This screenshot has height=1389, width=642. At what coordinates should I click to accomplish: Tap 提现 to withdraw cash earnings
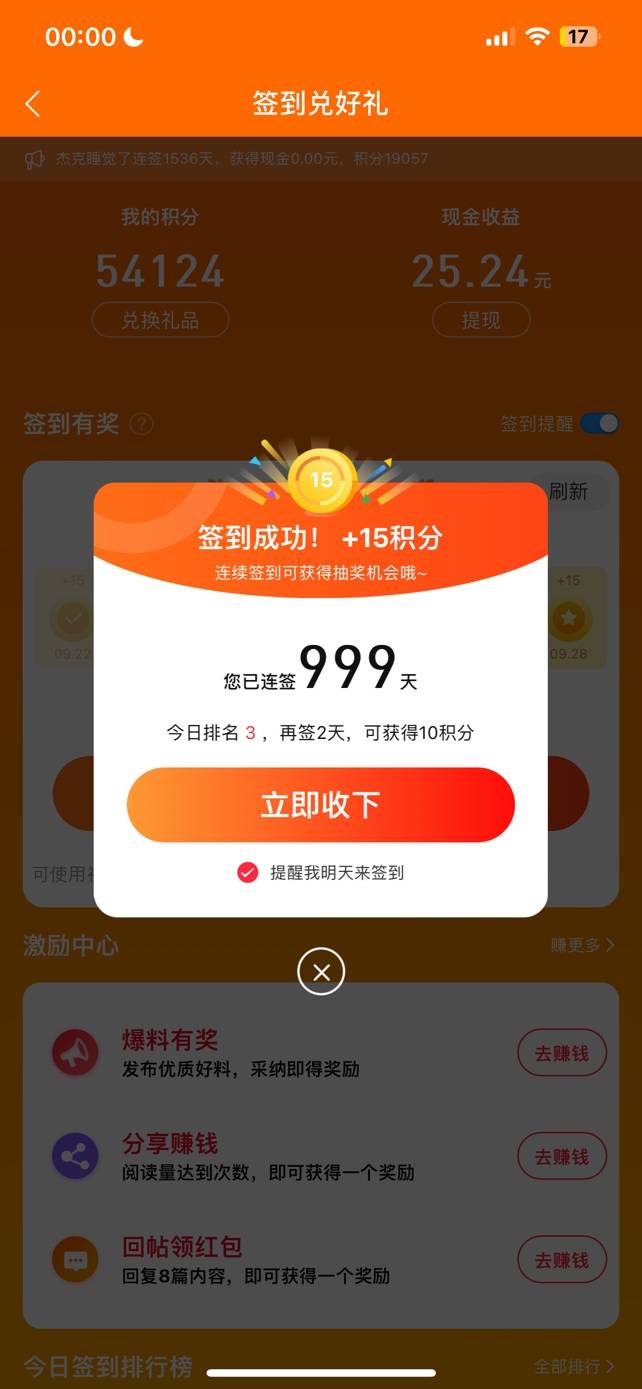pyautogui.click(x=481, y=320)
